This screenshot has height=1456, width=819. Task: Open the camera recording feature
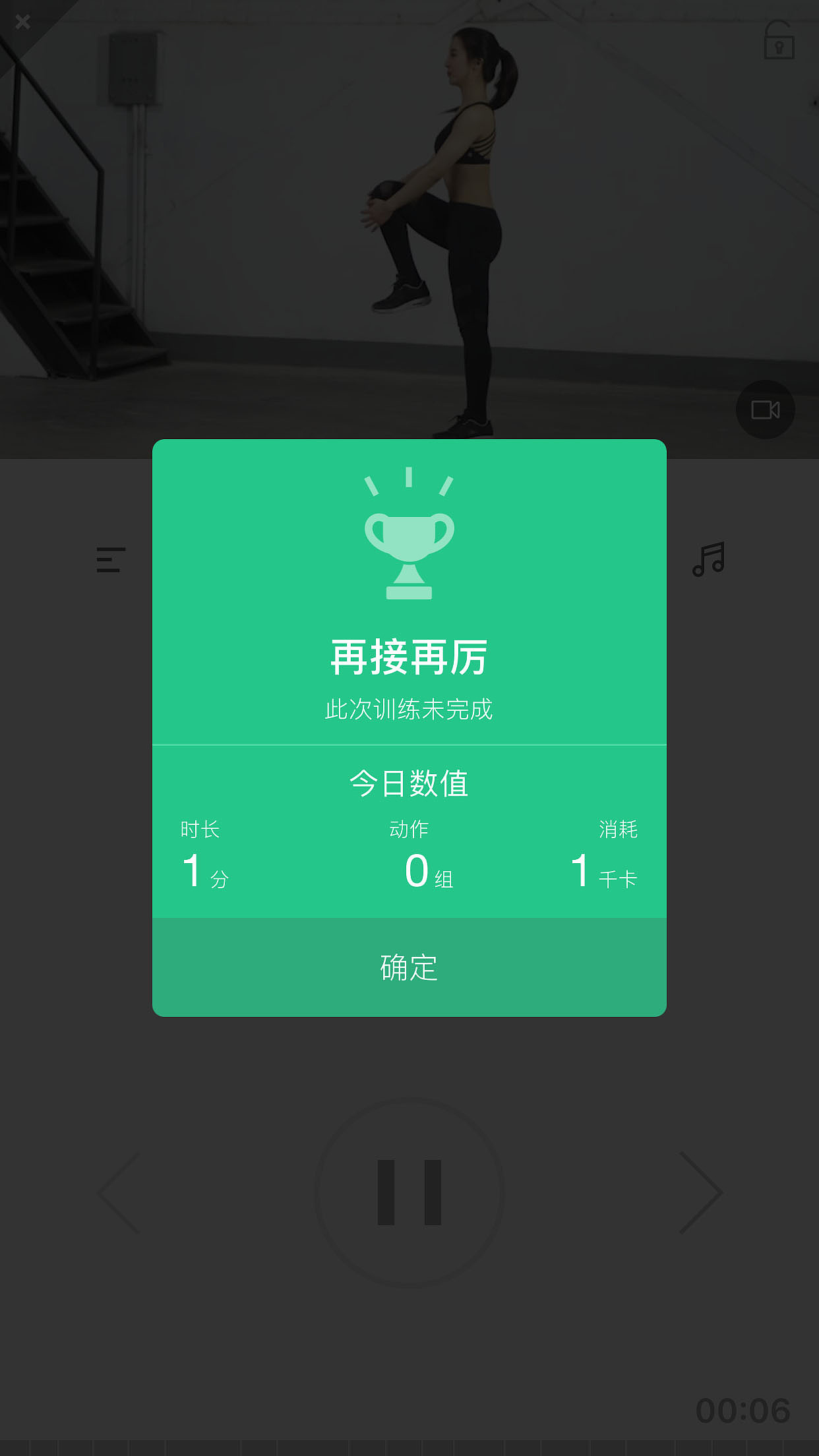point(764,409)
